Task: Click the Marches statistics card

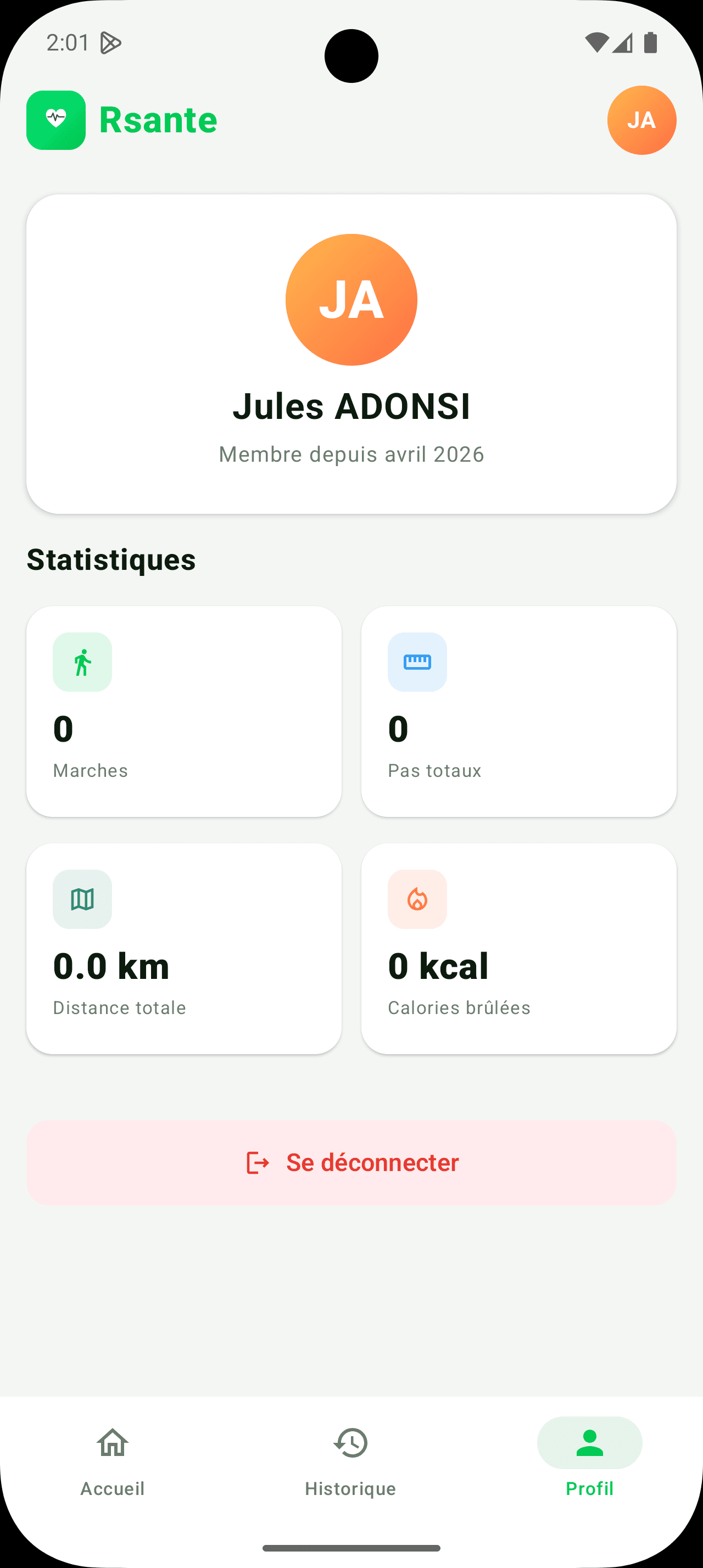Action: (x=184, y=710)
